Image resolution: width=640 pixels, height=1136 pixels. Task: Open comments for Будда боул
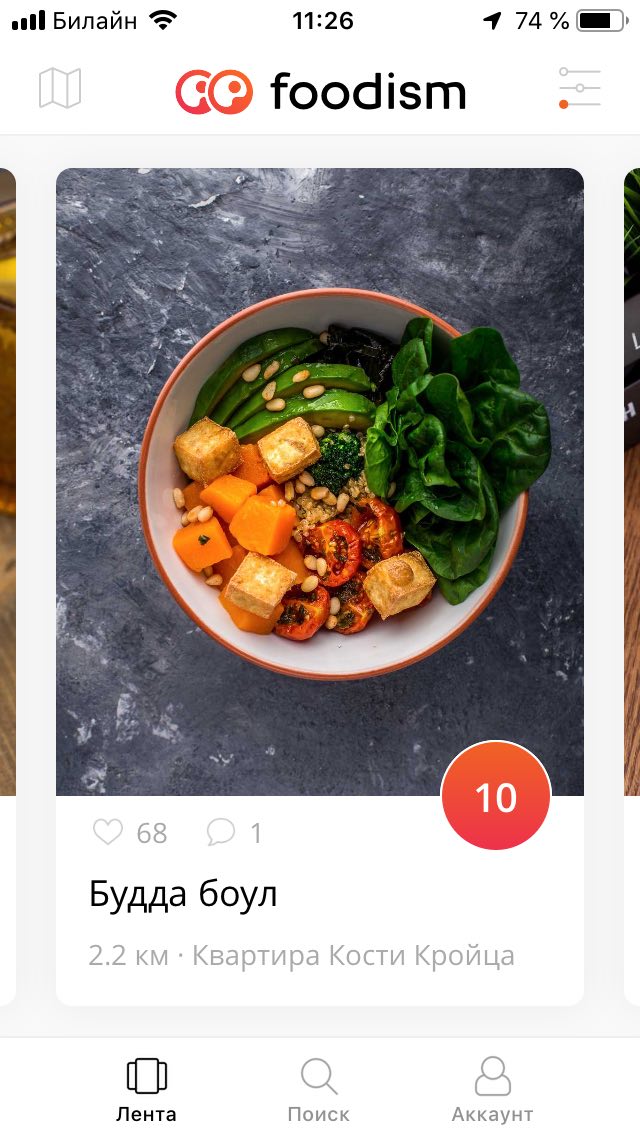coord(221,832)
